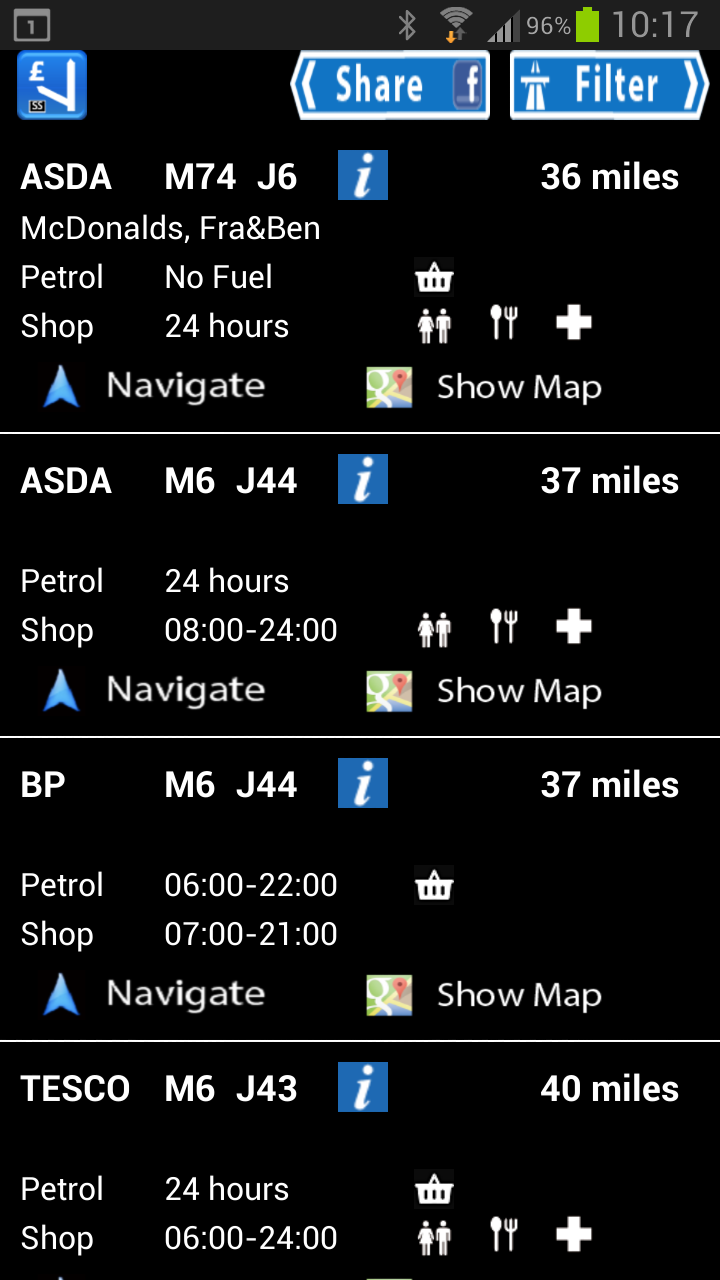Open the info icon for ASDA M74 J6
The height and width of the screenshot is (1280, 720).
[362, 175]
